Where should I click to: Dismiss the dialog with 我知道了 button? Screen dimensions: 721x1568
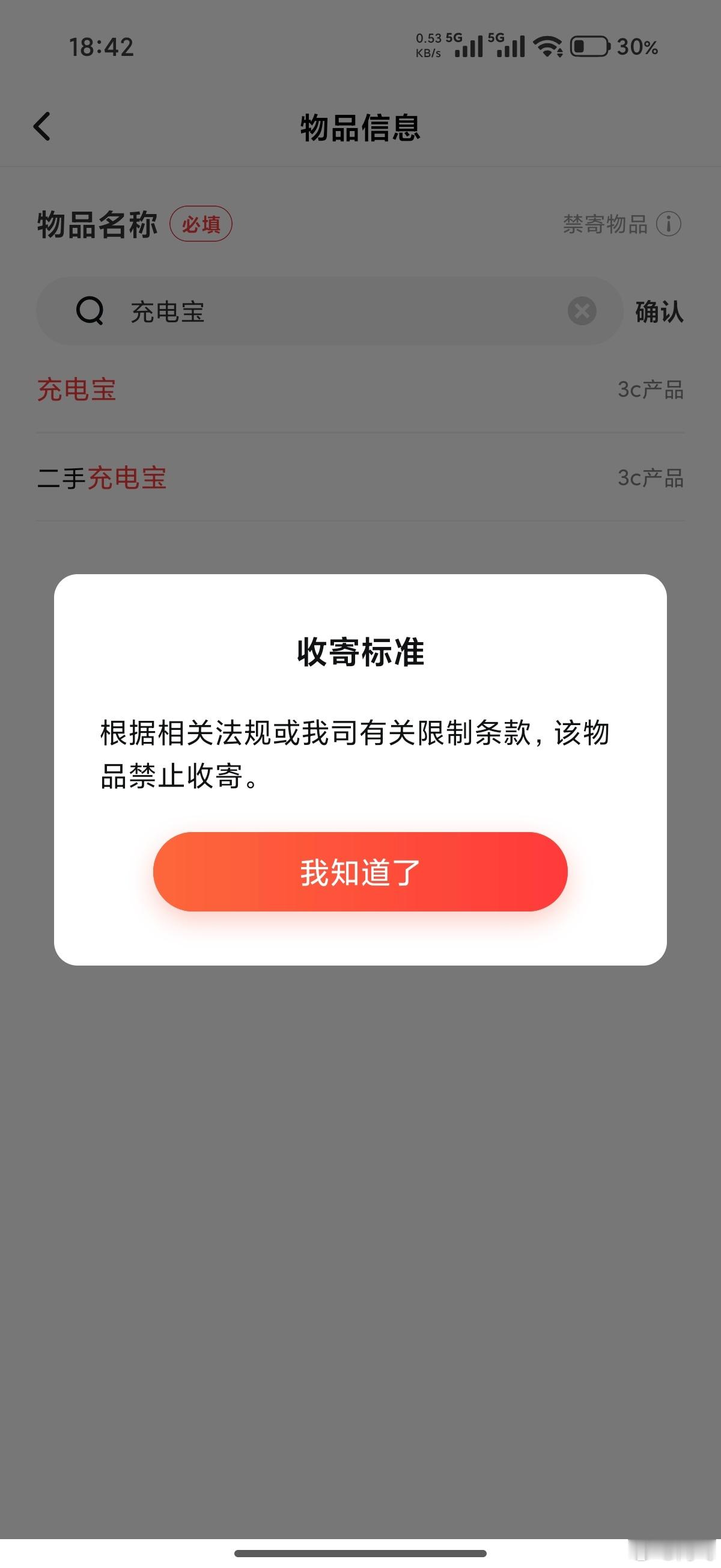coord(360,873)
